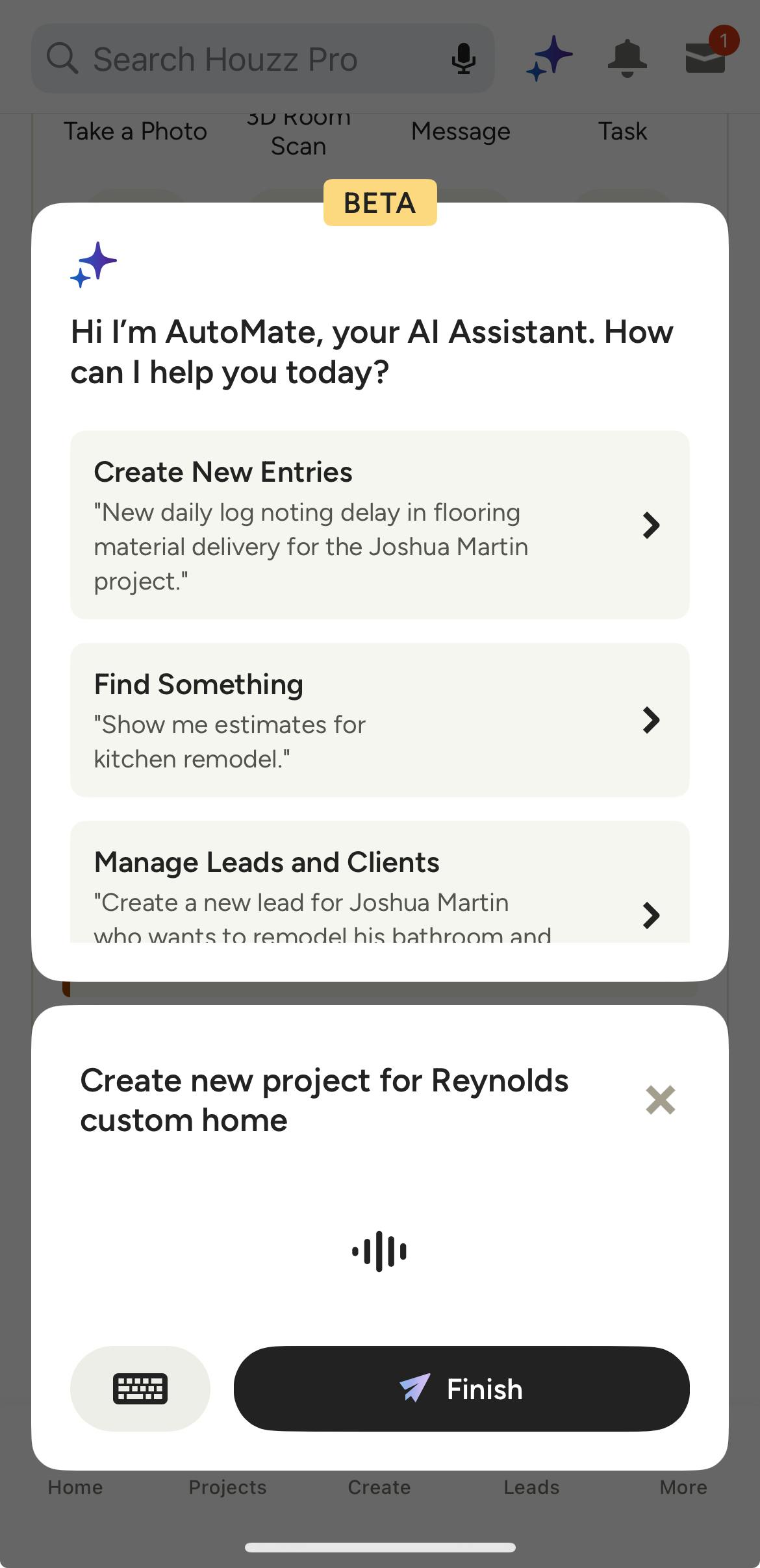Open the Create New Entries suggestion
The width and height of the screenshot is (760, 1568).
379,525
